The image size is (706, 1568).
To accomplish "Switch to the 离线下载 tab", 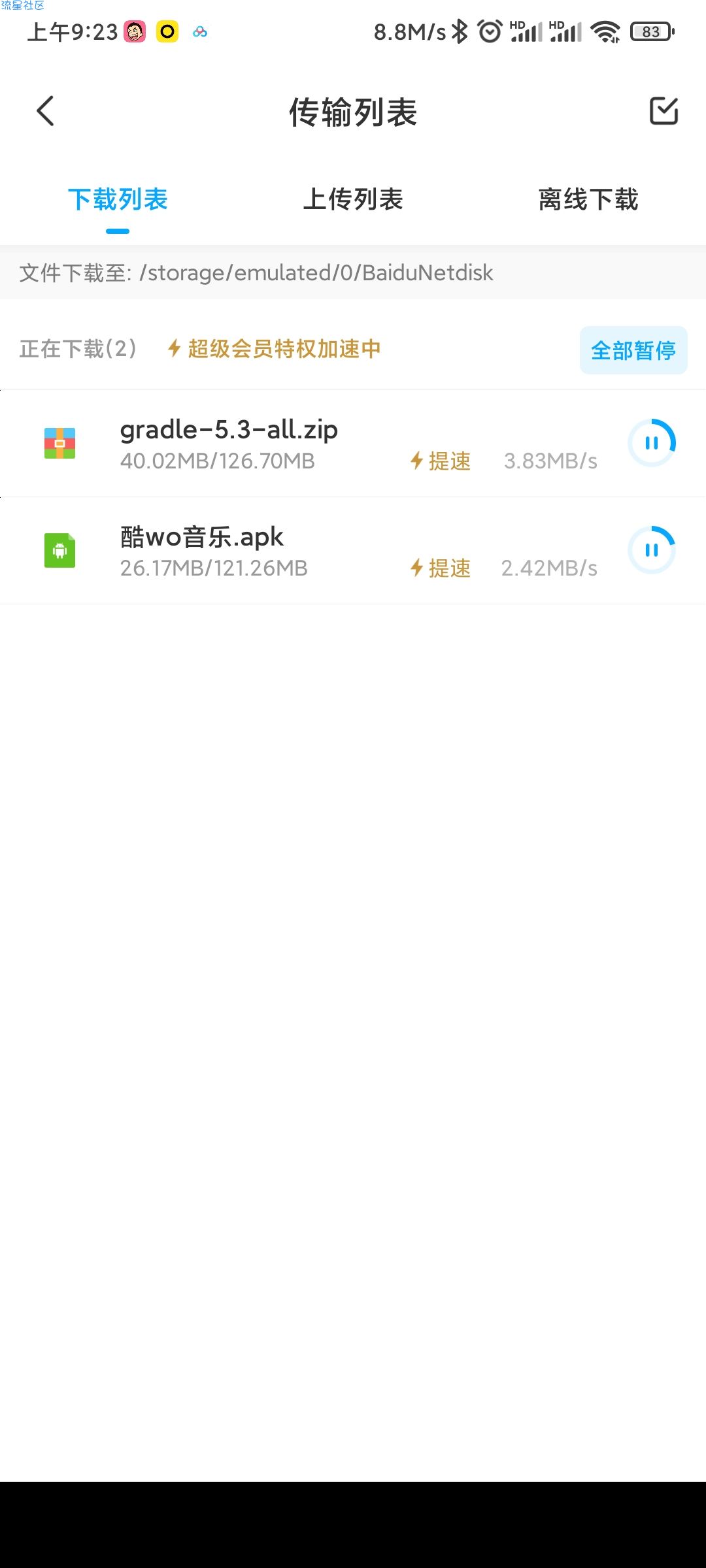I will click(x=588, y=199).
